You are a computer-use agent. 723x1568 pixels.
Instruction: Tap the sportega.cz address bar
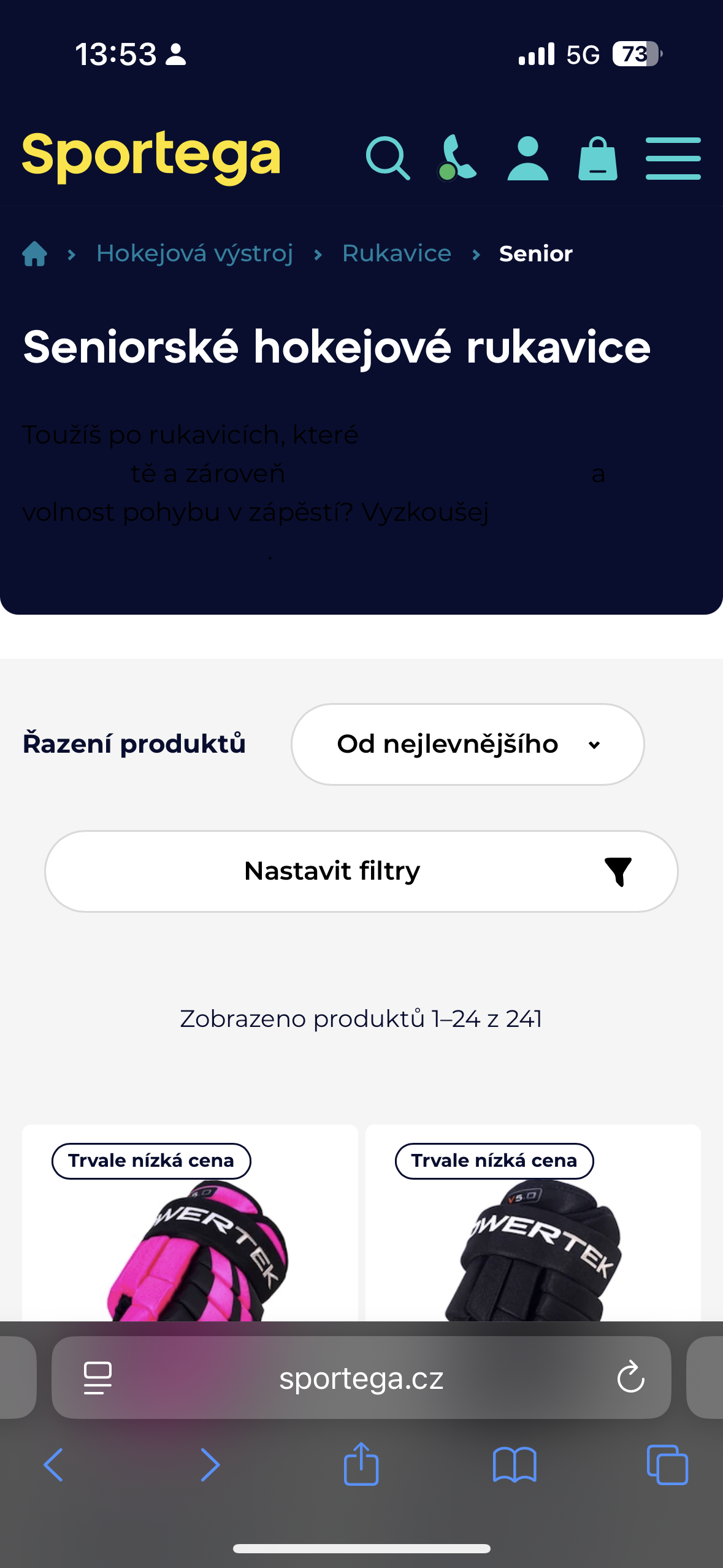tap(361, 1378)
